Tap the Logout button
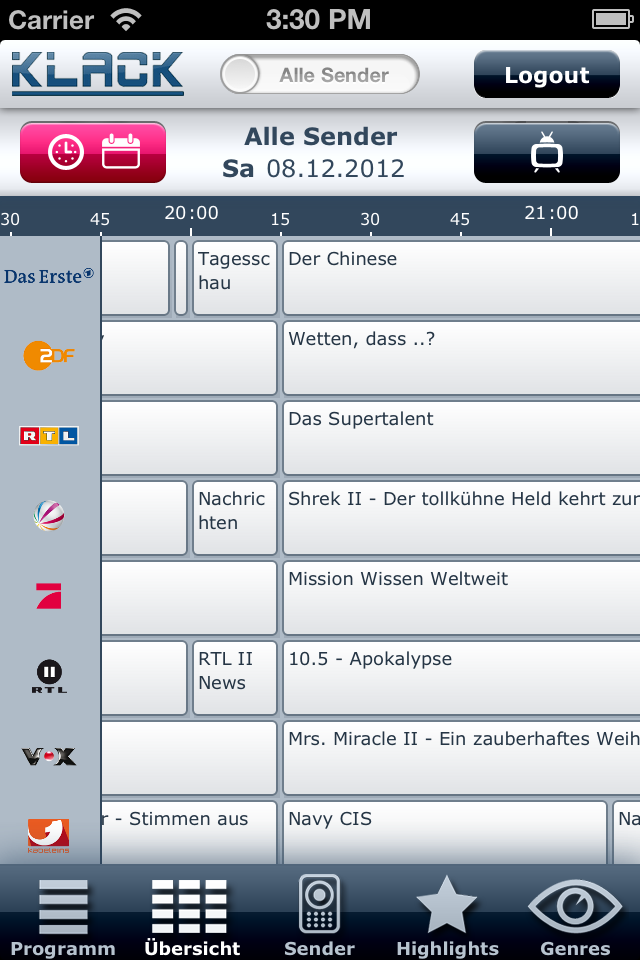This screenshot has width=640, height=960. [x=546, y=75]
